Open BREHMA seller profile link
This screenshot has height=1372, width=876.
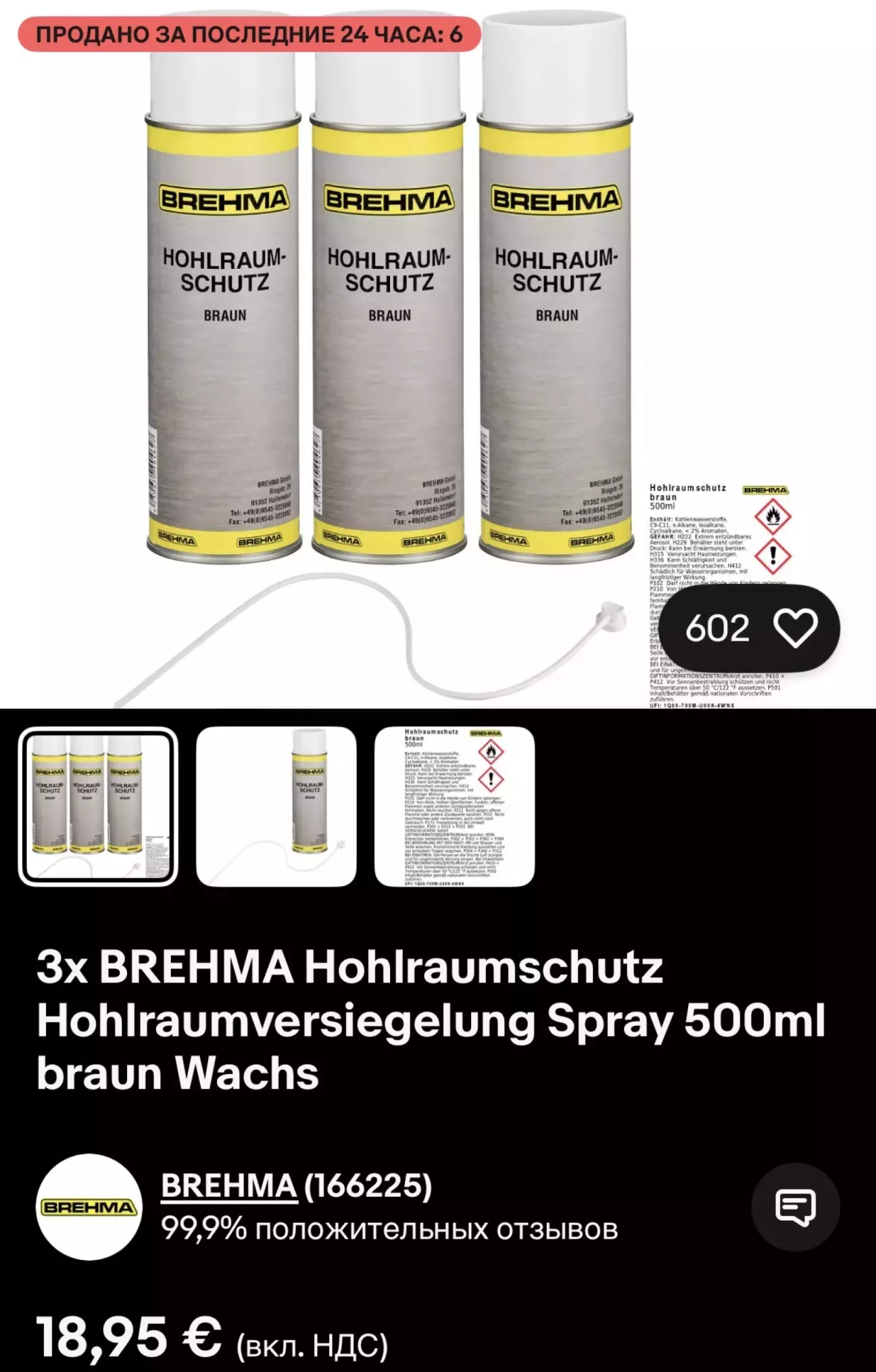tap(228, 1185)
